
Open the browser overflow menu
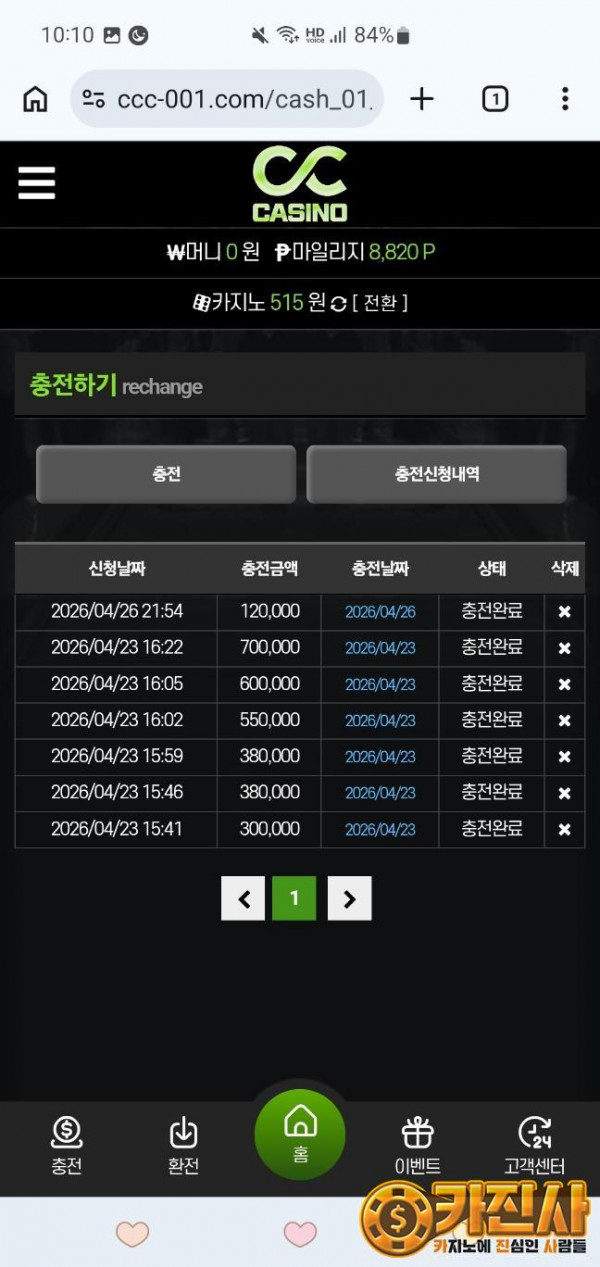click(x=565, y=99)
